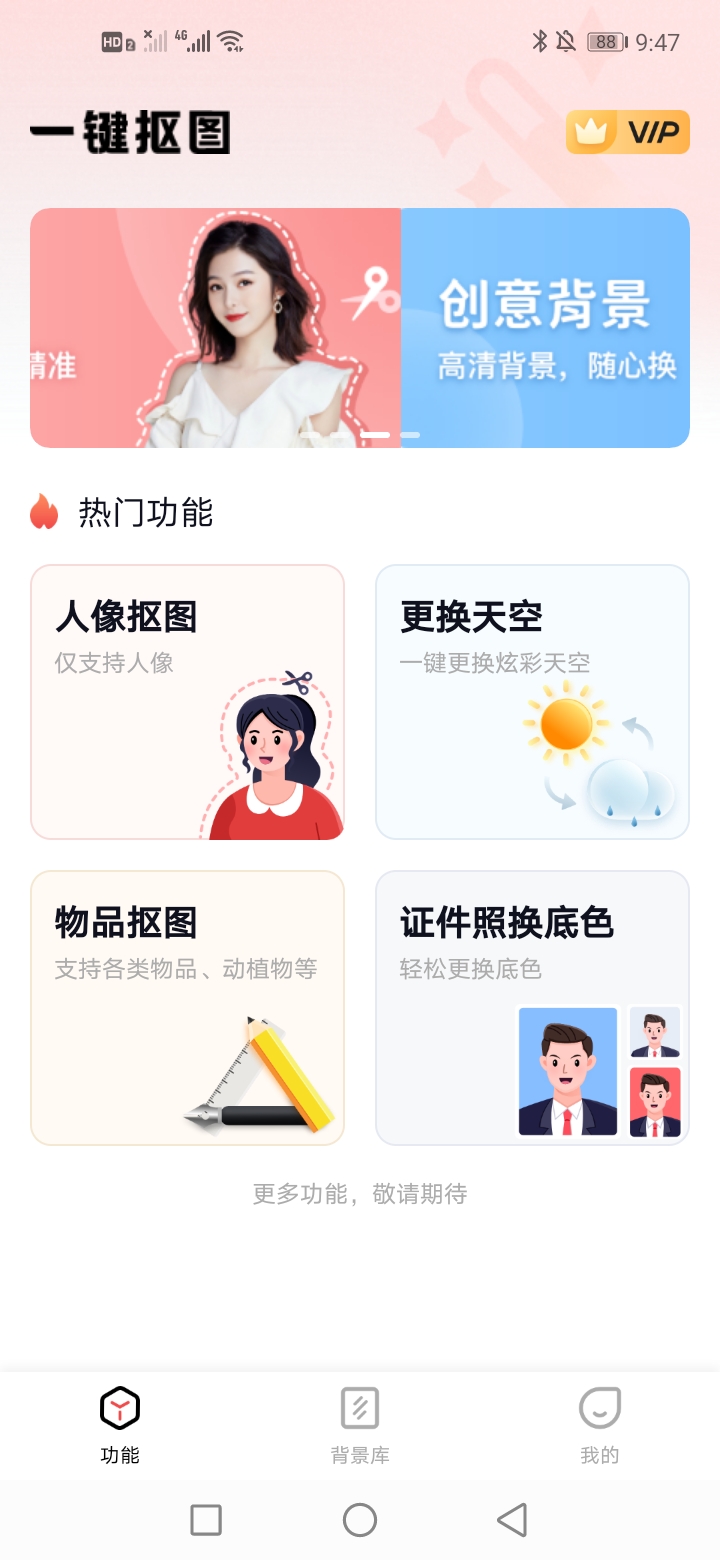Open the 人像抠图 feature card
The width and height of the screenshot is (720, 1560).
pyautogui.click(x=187, y=702)
